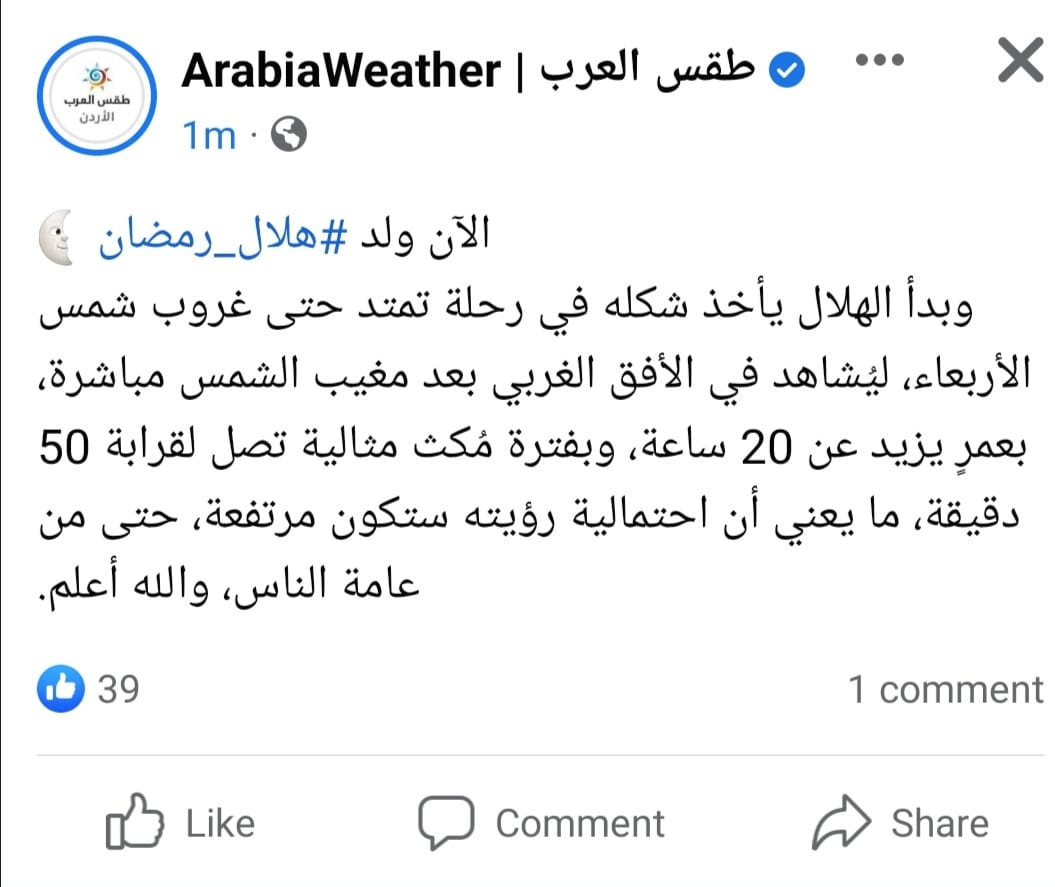Comment on this post

coord(540,823)
